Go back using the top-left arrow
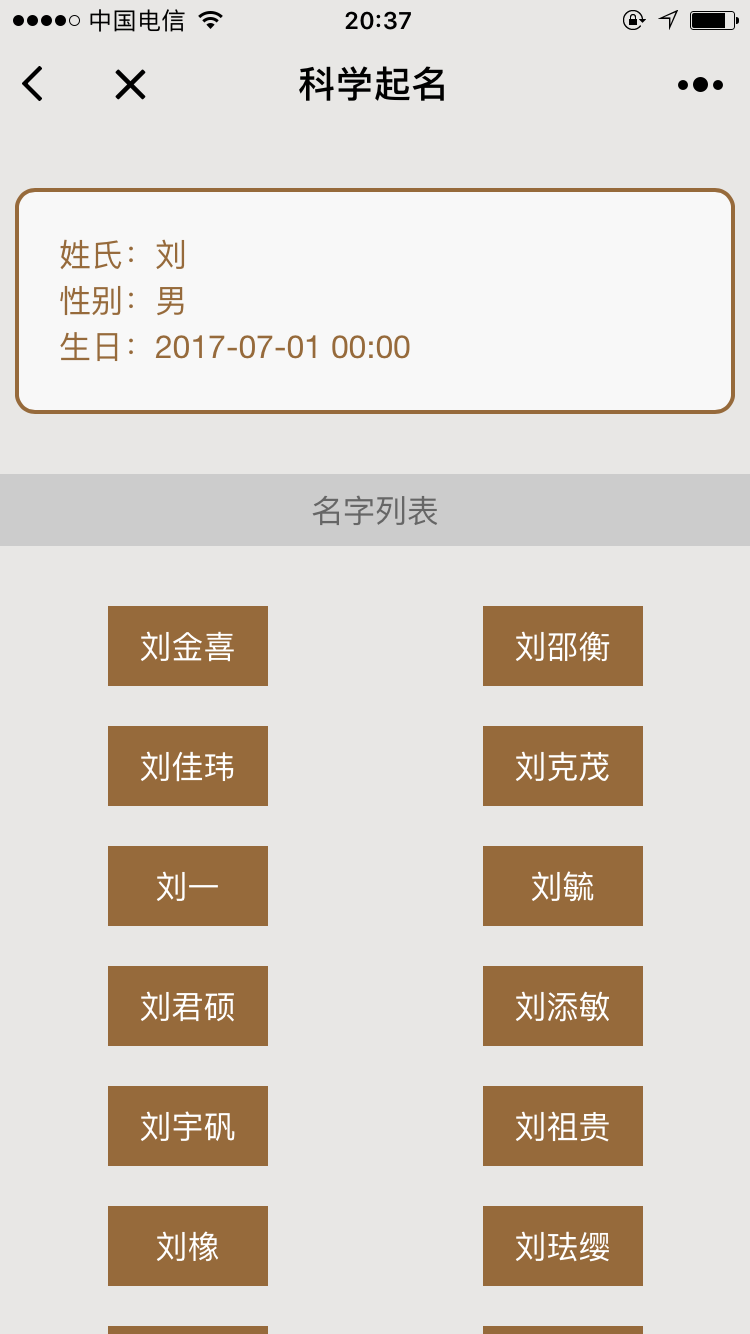 tap(33, 84)
